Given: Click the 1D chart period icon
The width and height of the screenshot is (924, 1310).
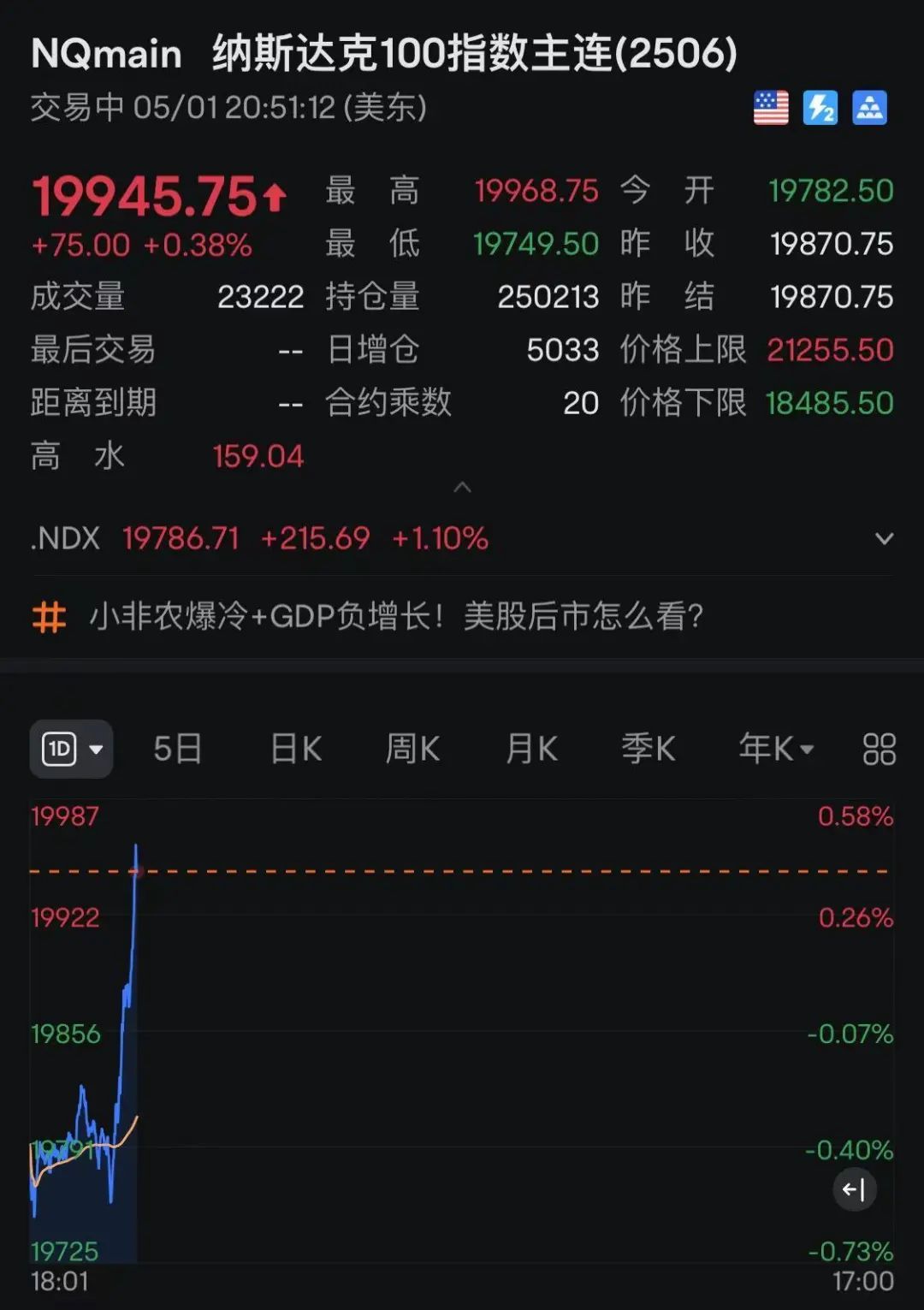Looking at the screenshot, I should [62, 748].
